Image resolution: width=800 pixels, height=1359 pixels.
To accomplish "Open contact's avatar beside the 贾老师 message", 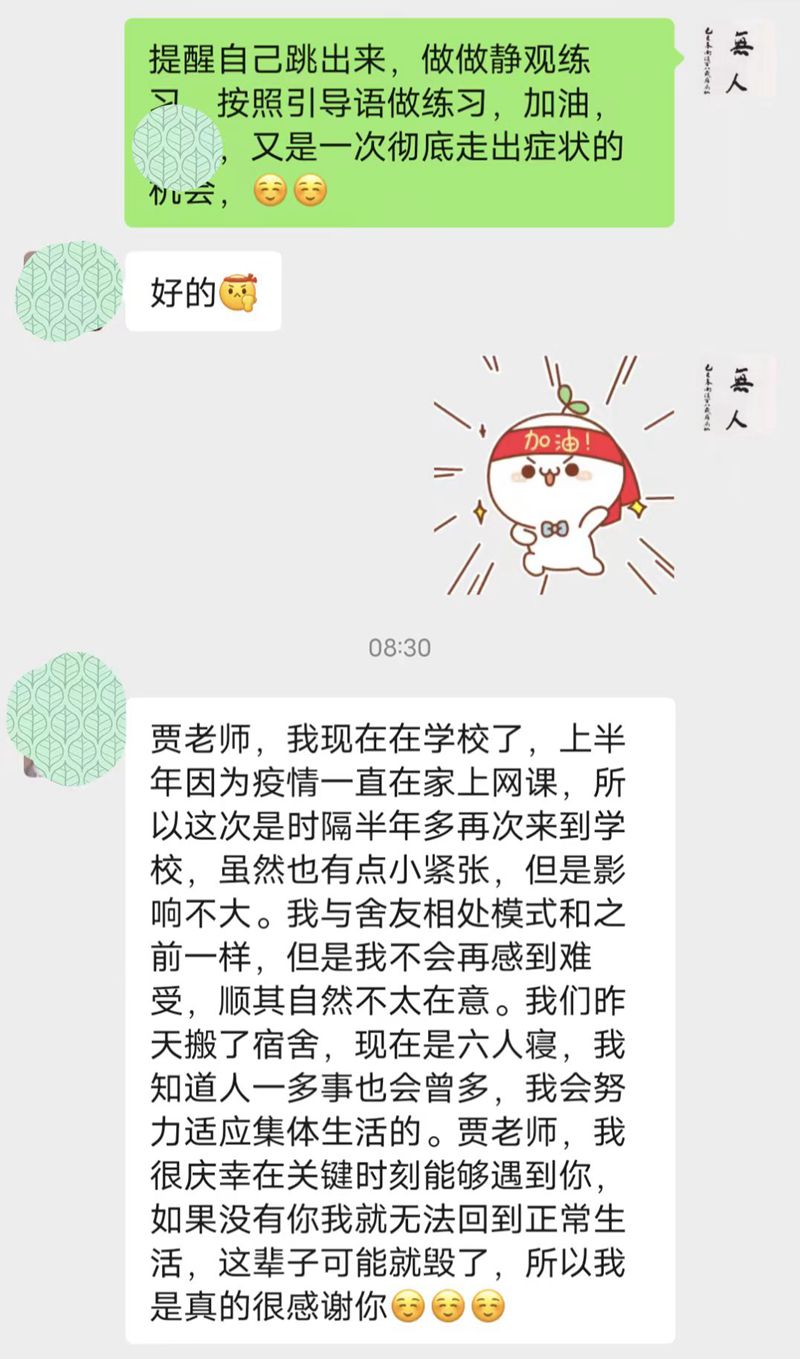I will 66,717.
